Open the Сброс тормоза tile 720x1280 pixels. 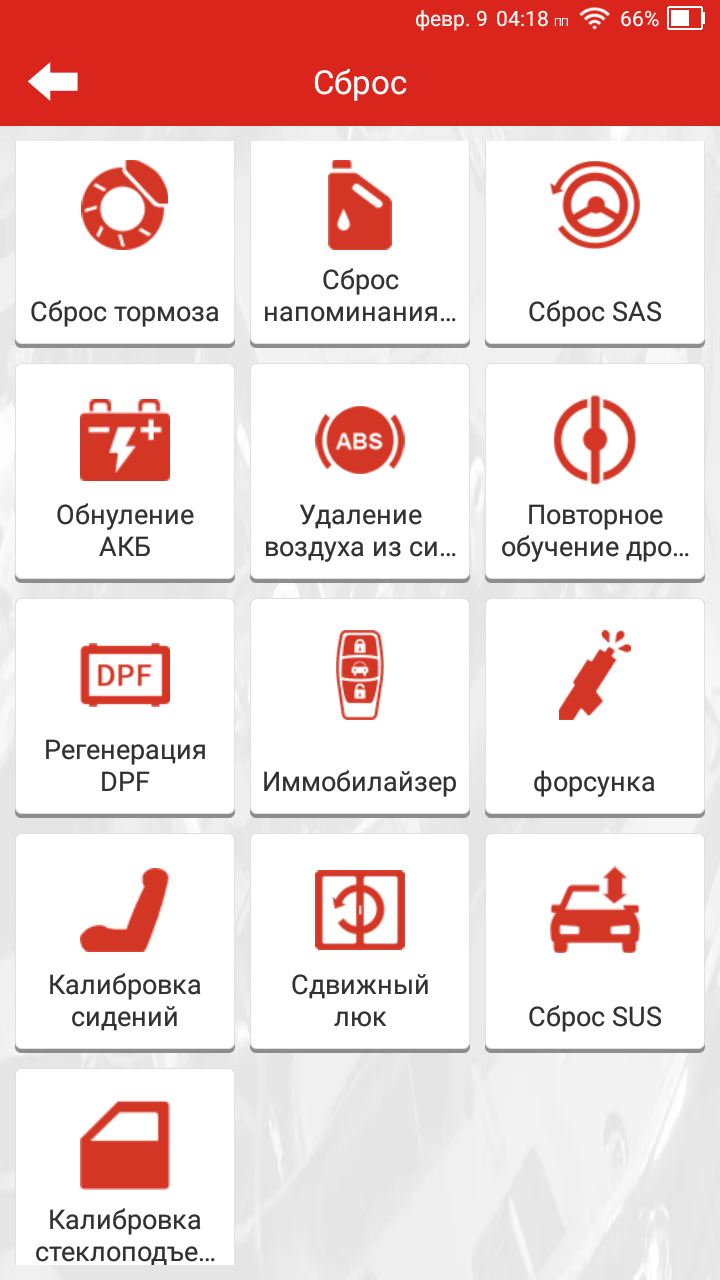pos(125,243)
